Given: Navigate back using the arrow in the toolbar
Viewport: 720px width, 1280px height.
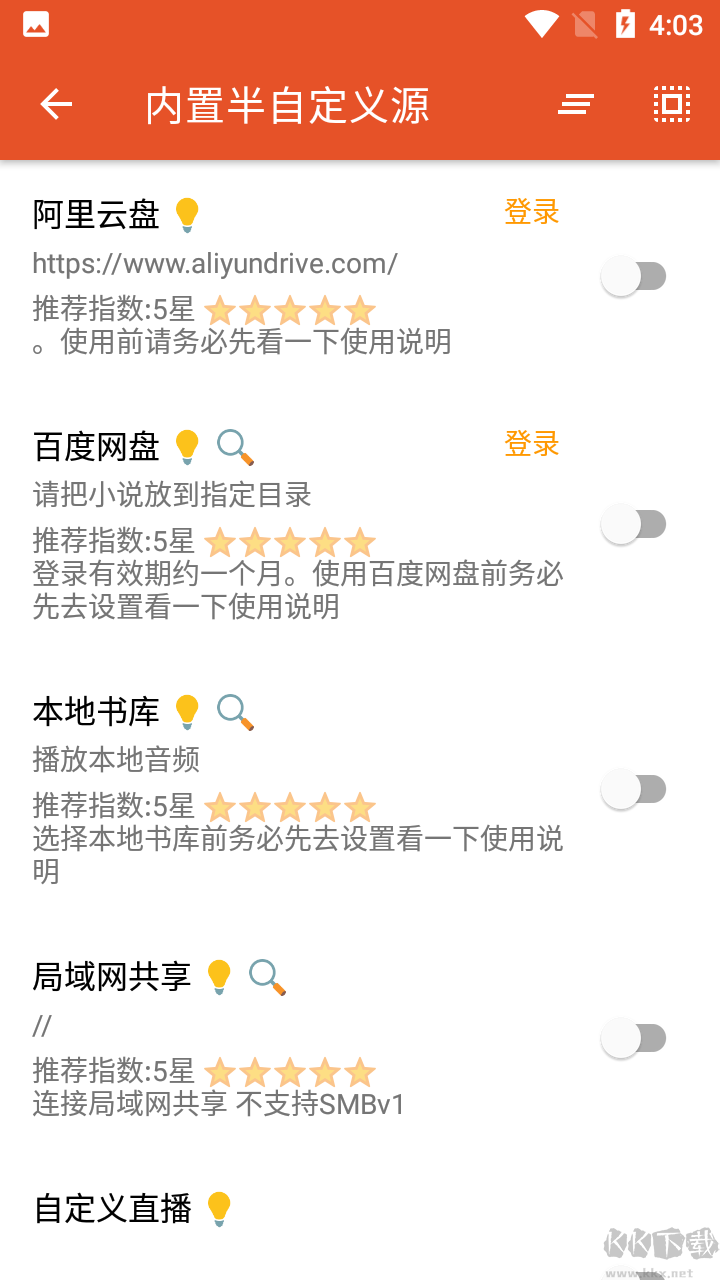Looking at the screenshot, I should tap(56, 104).
